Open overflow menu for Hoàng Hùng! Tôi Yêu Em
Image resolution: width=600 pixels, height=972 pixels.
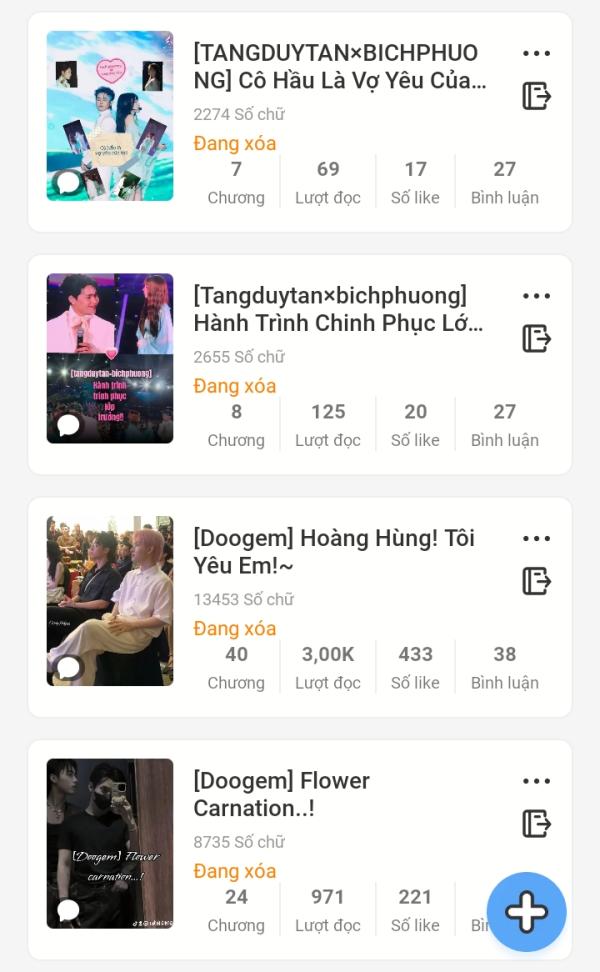click(536, 539)
